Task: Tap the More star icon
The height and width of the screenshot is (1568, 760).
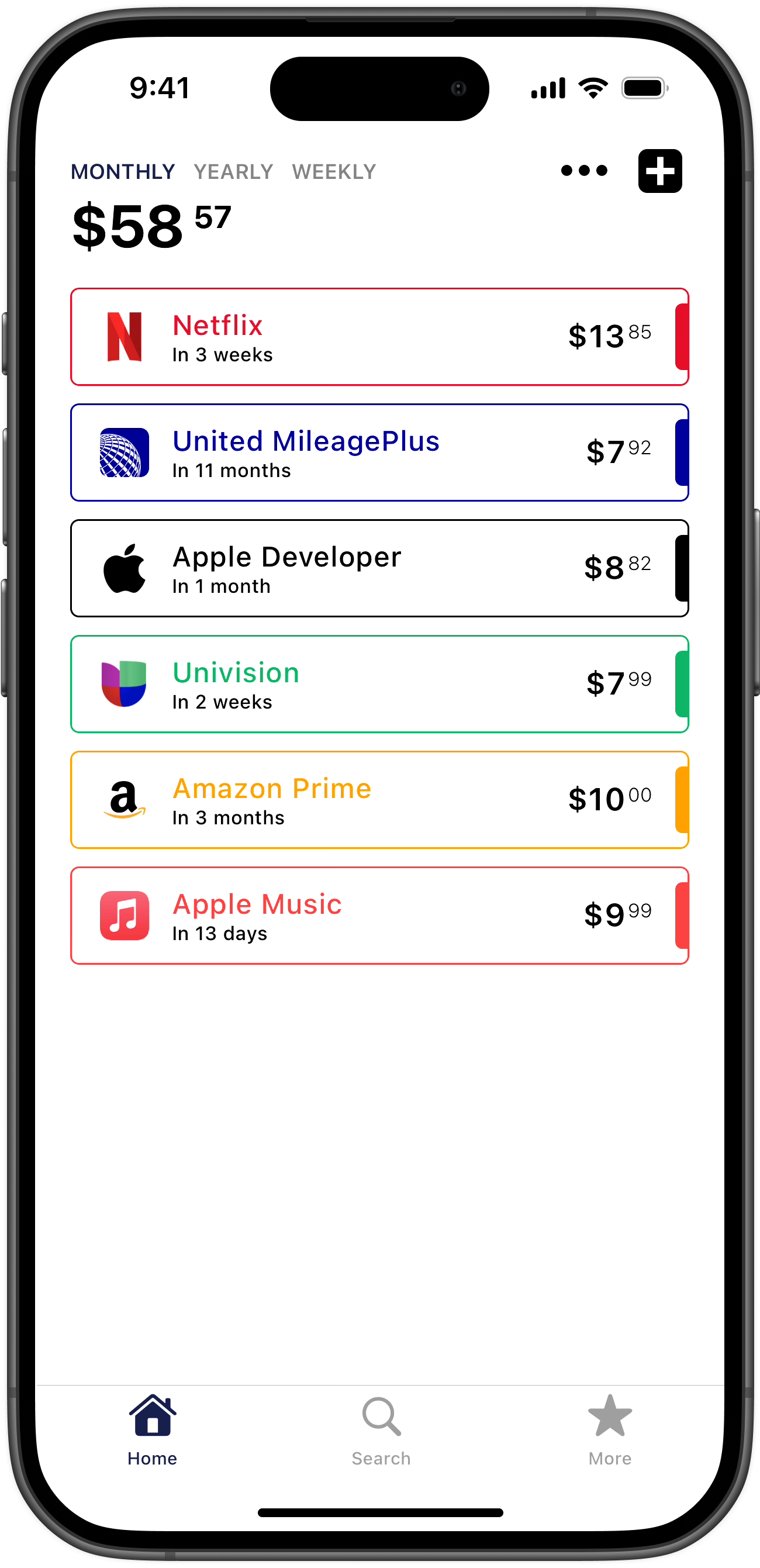Action: (x=609, y=1418)
